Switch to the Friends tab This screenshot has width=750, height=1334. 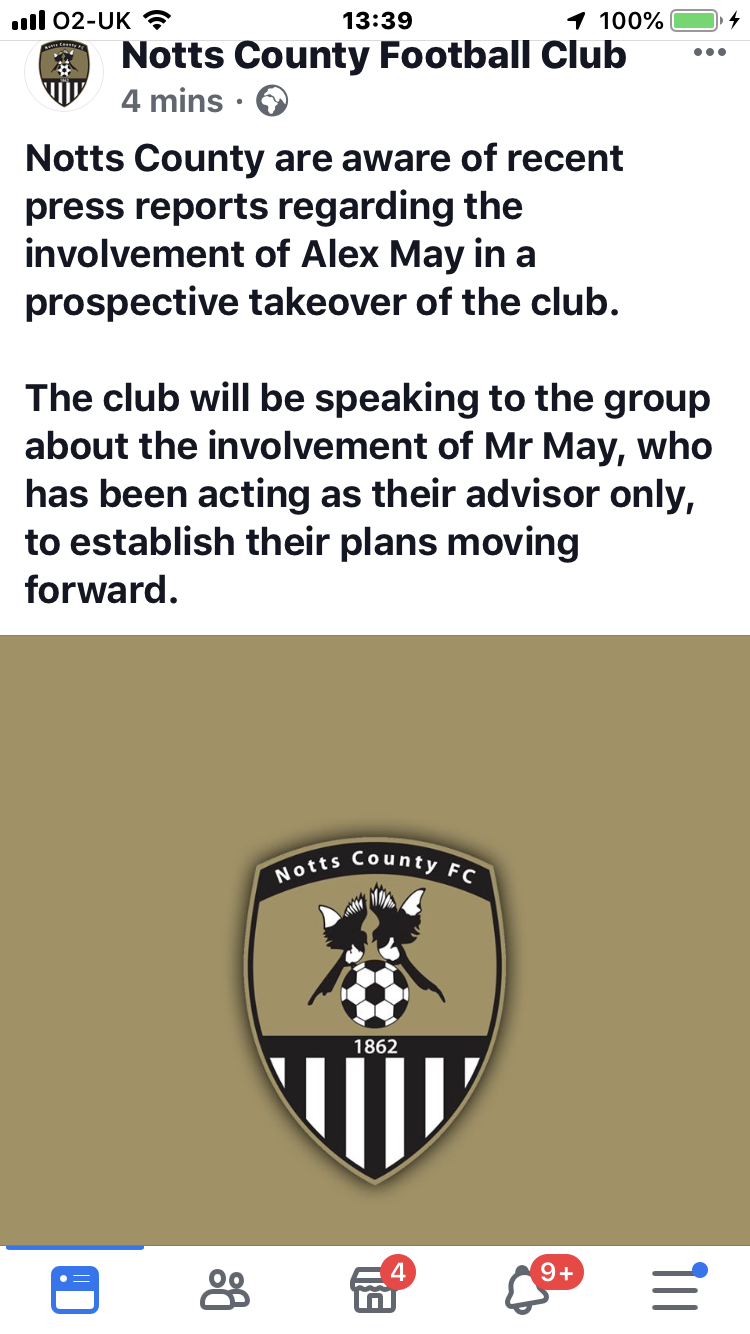click(x=224, y=1290)
